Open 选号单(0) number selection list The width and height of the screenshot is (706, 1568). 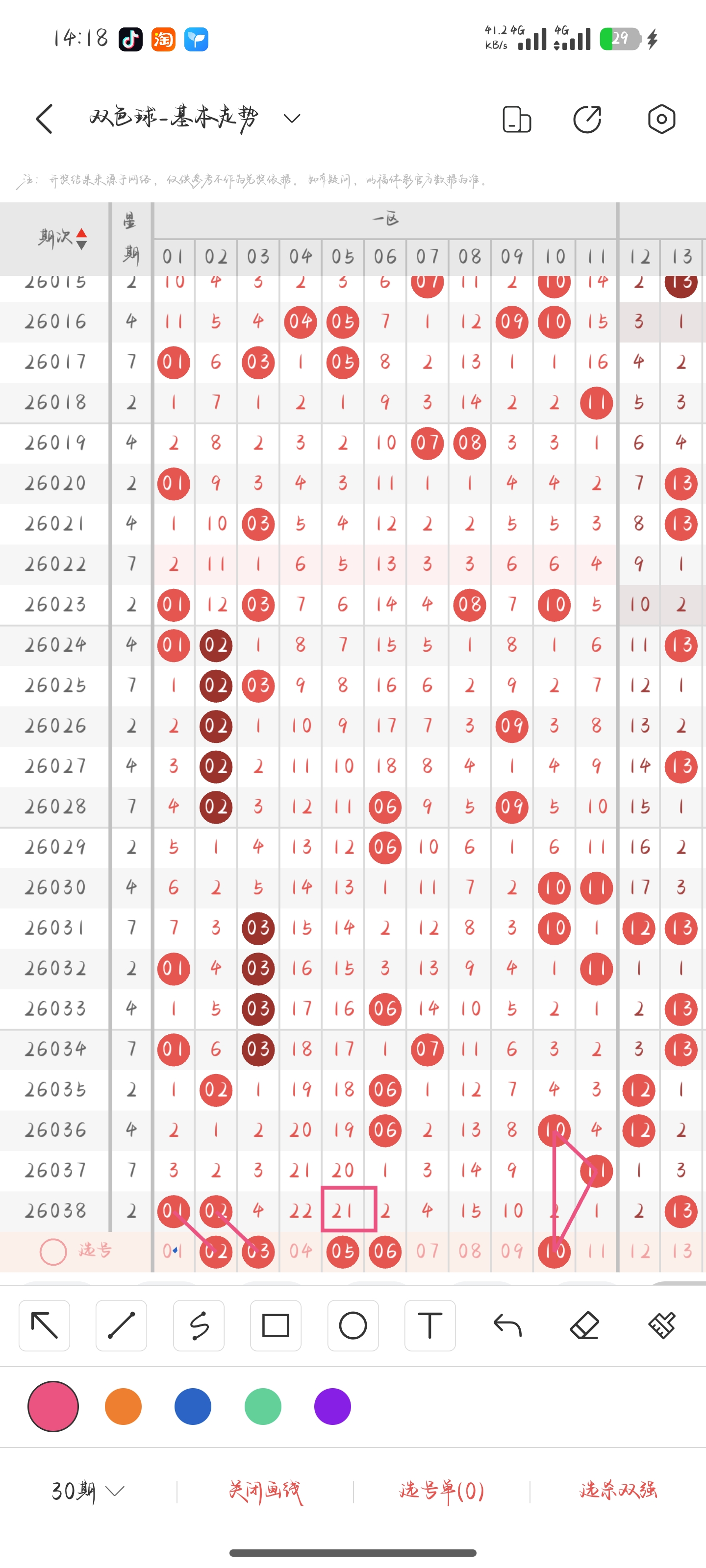(442, 1491)
